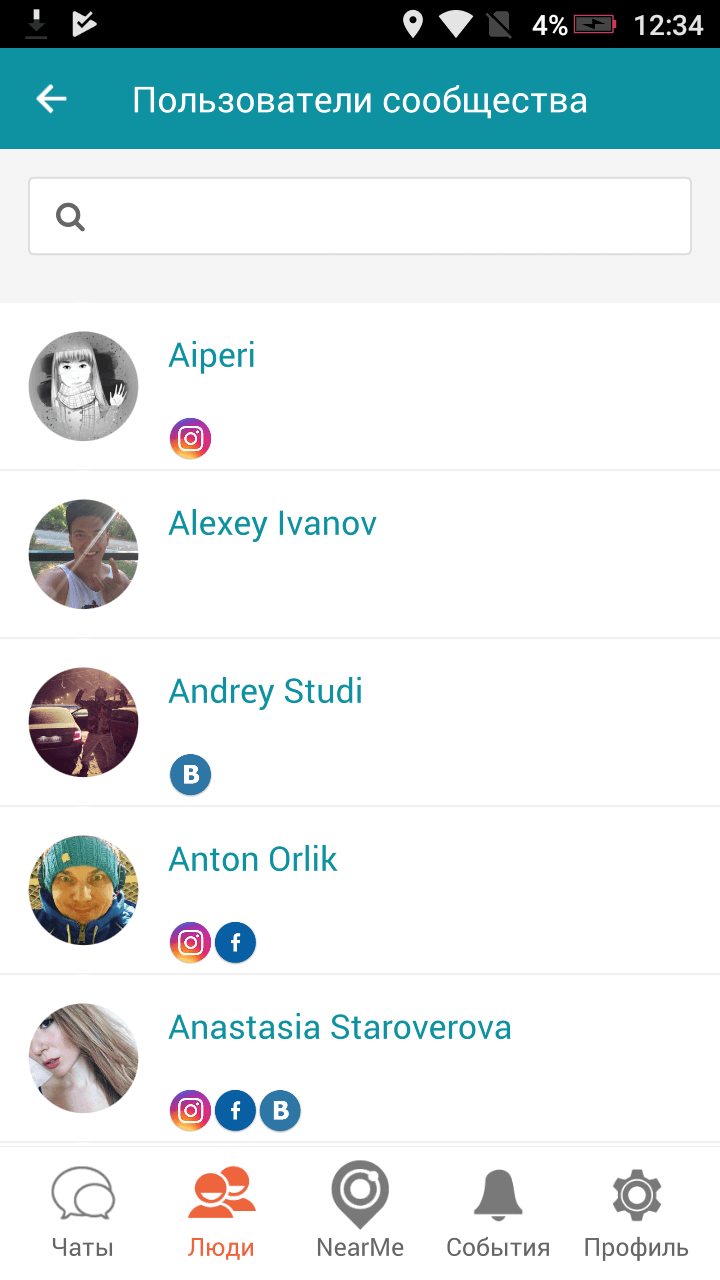Tap the community users search field
The image size is (720, 1280).
point(360,216)
